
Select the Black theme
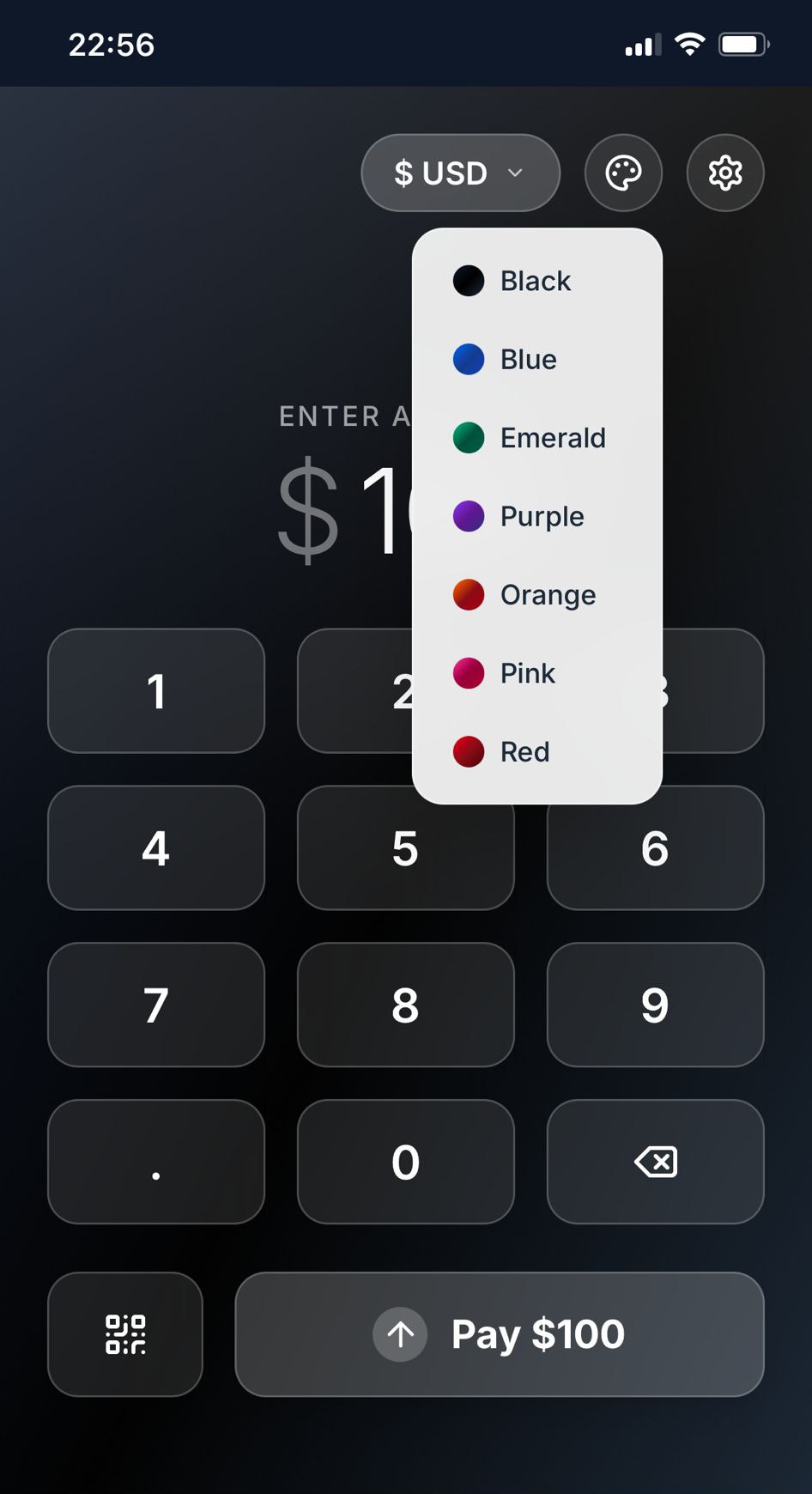coord(536,281)
